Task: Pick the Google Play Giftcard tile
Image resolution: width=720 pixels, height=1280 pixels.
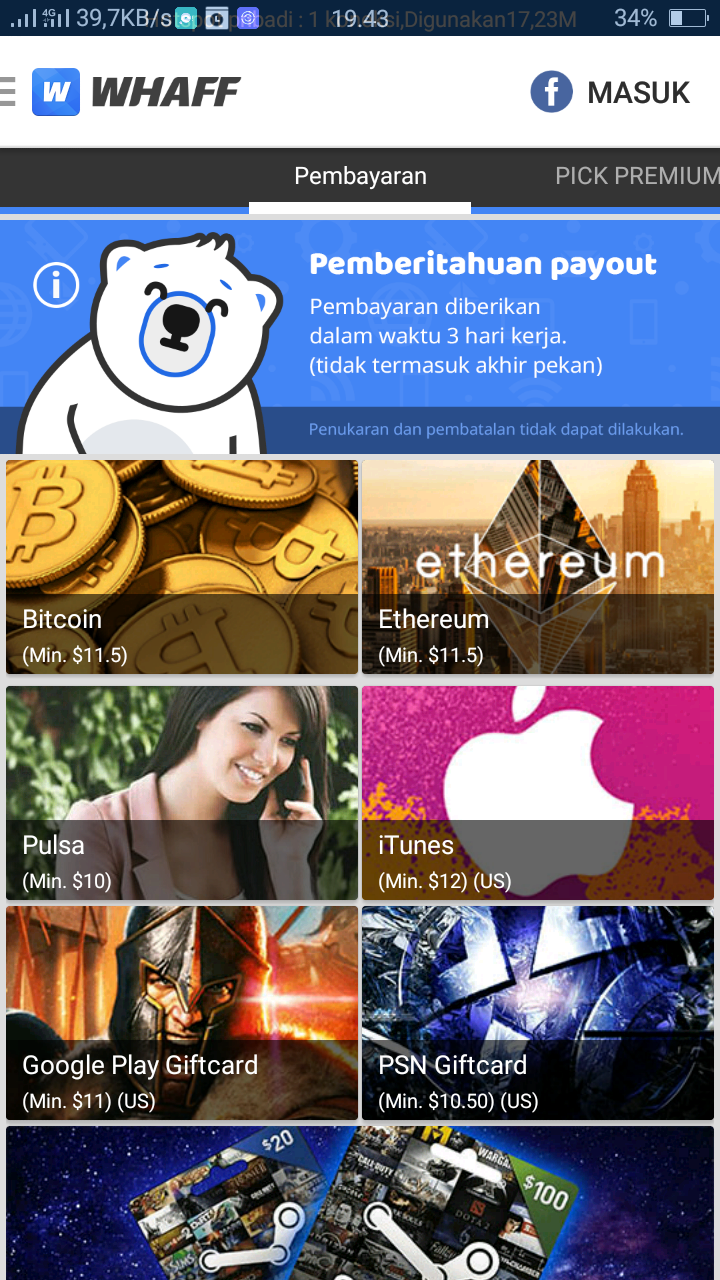Action: tap(182, 1012)
